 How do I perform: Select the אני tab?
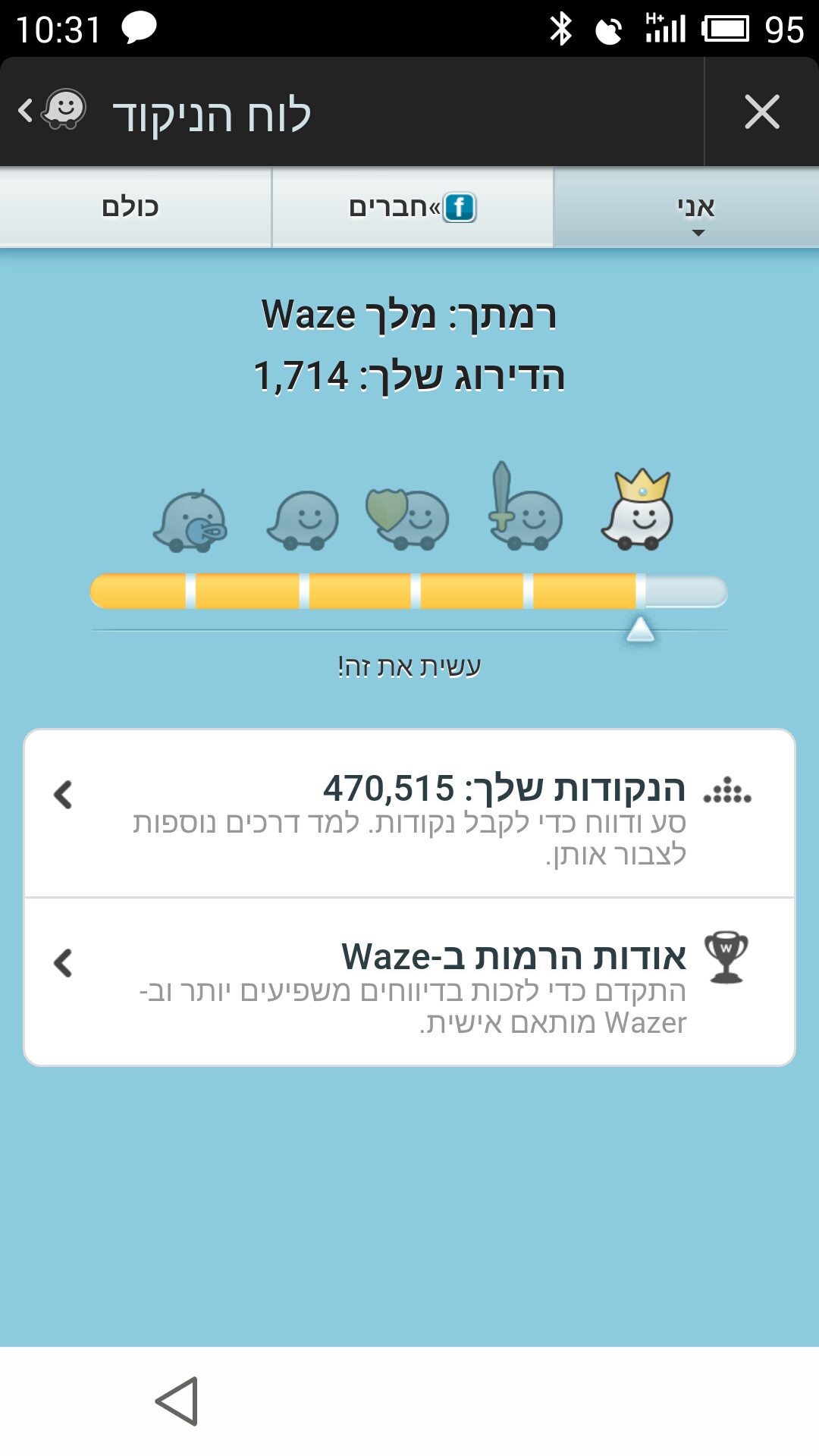pyautogui.click(x=695, y=209)
